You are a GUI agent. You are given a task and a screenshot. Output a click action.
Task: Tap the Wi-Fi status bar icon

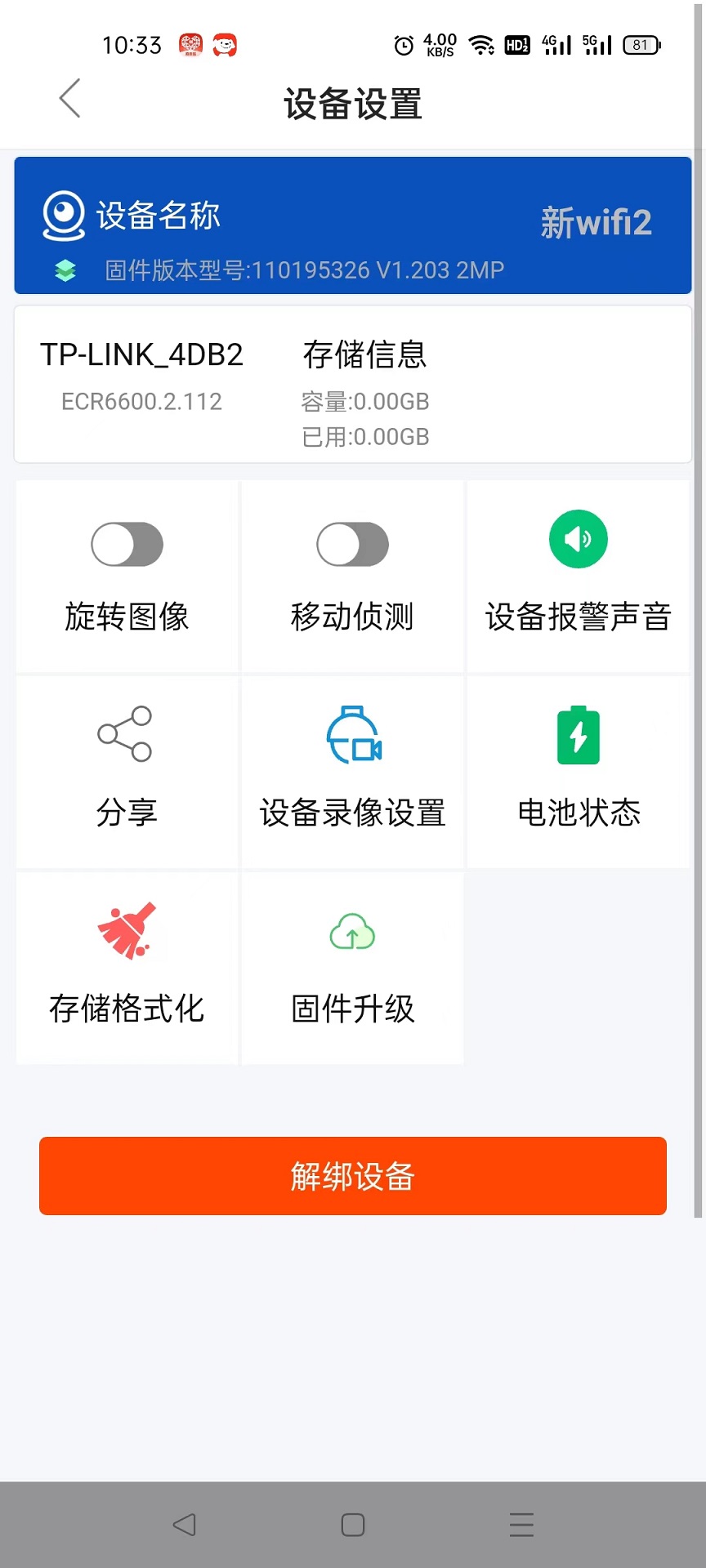click(x=481, y=45)
